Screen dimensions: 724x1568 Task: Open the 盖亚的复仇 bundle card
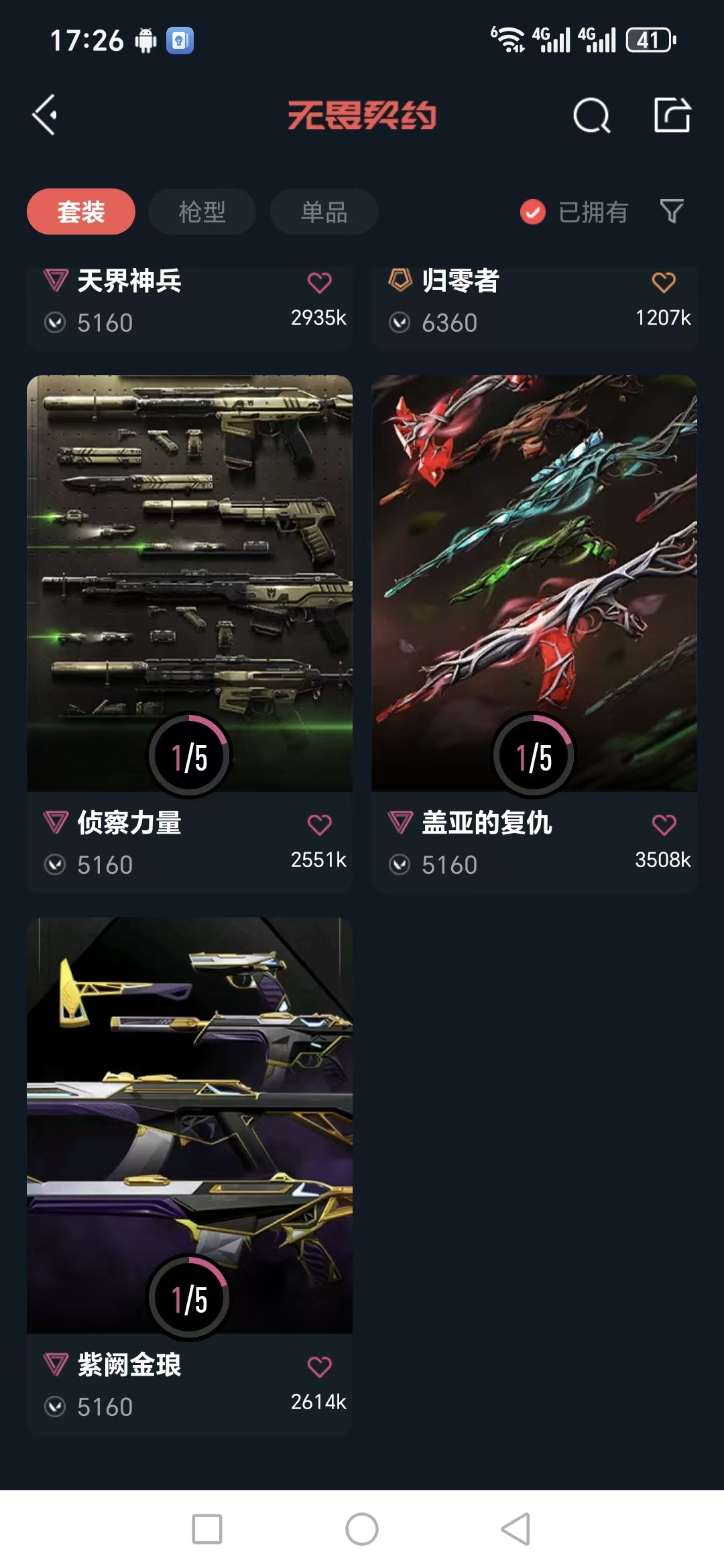[x=534, y=583]
